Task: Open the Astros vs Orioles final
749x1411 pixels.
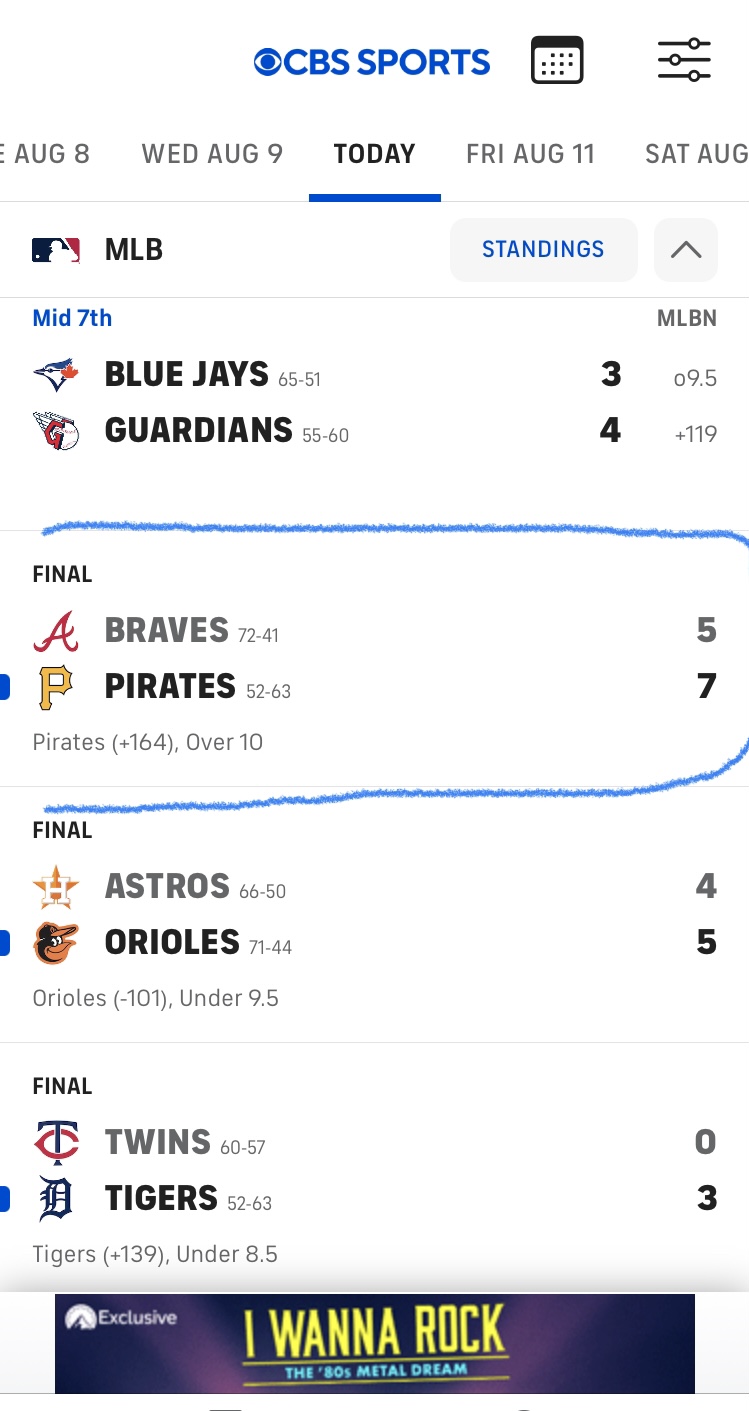Action: click(x=374, y=914)
